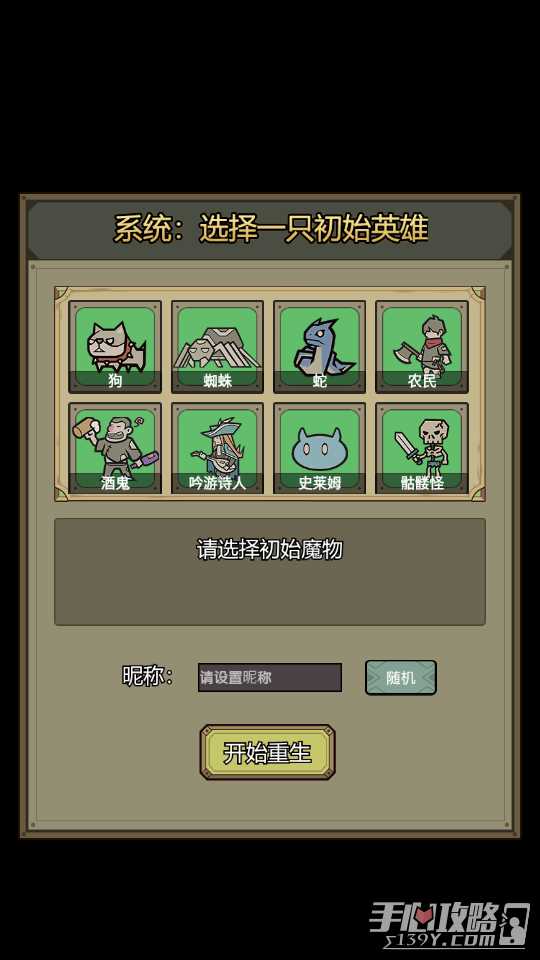Choose the 蜘蛛 spider hero

217,347
